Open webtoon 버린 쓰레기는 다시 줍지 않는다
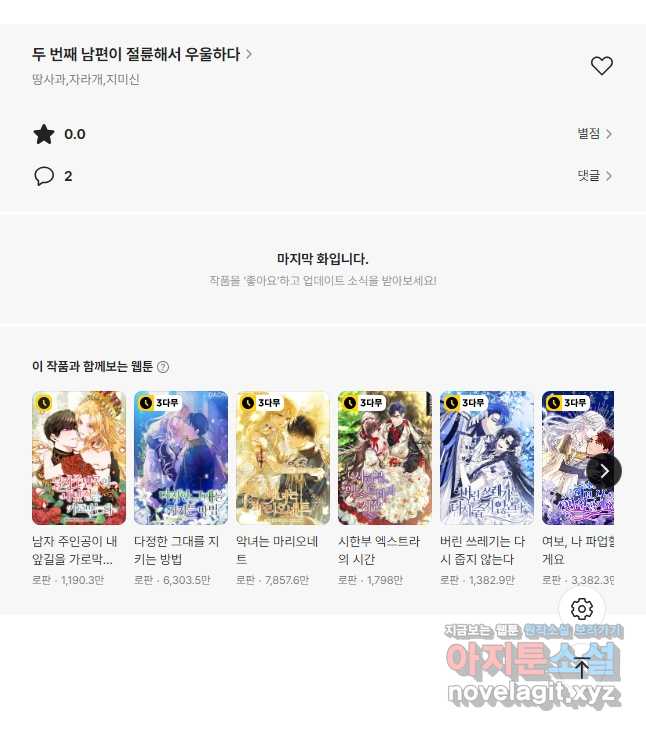Screen dimensions: 646x731 (487, 458)
